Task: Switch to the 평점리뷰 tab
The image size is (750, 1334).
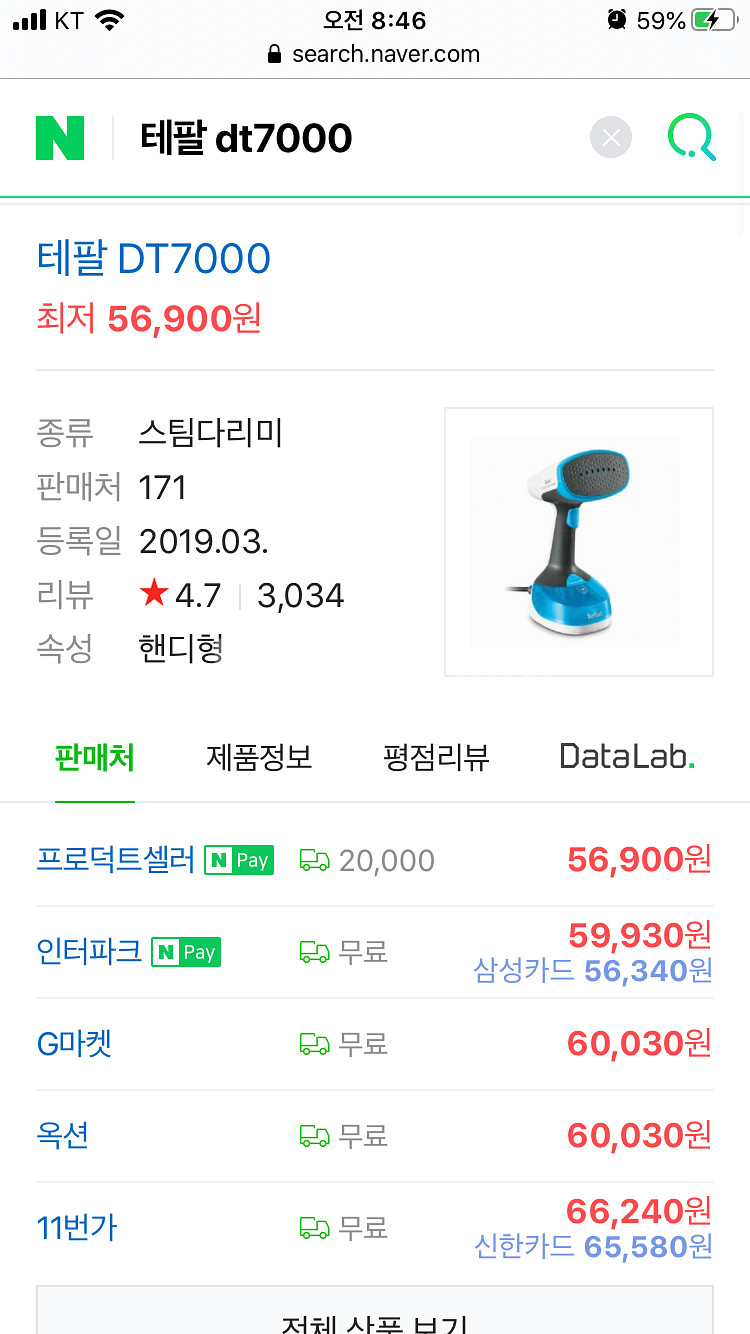Action: 436,757
